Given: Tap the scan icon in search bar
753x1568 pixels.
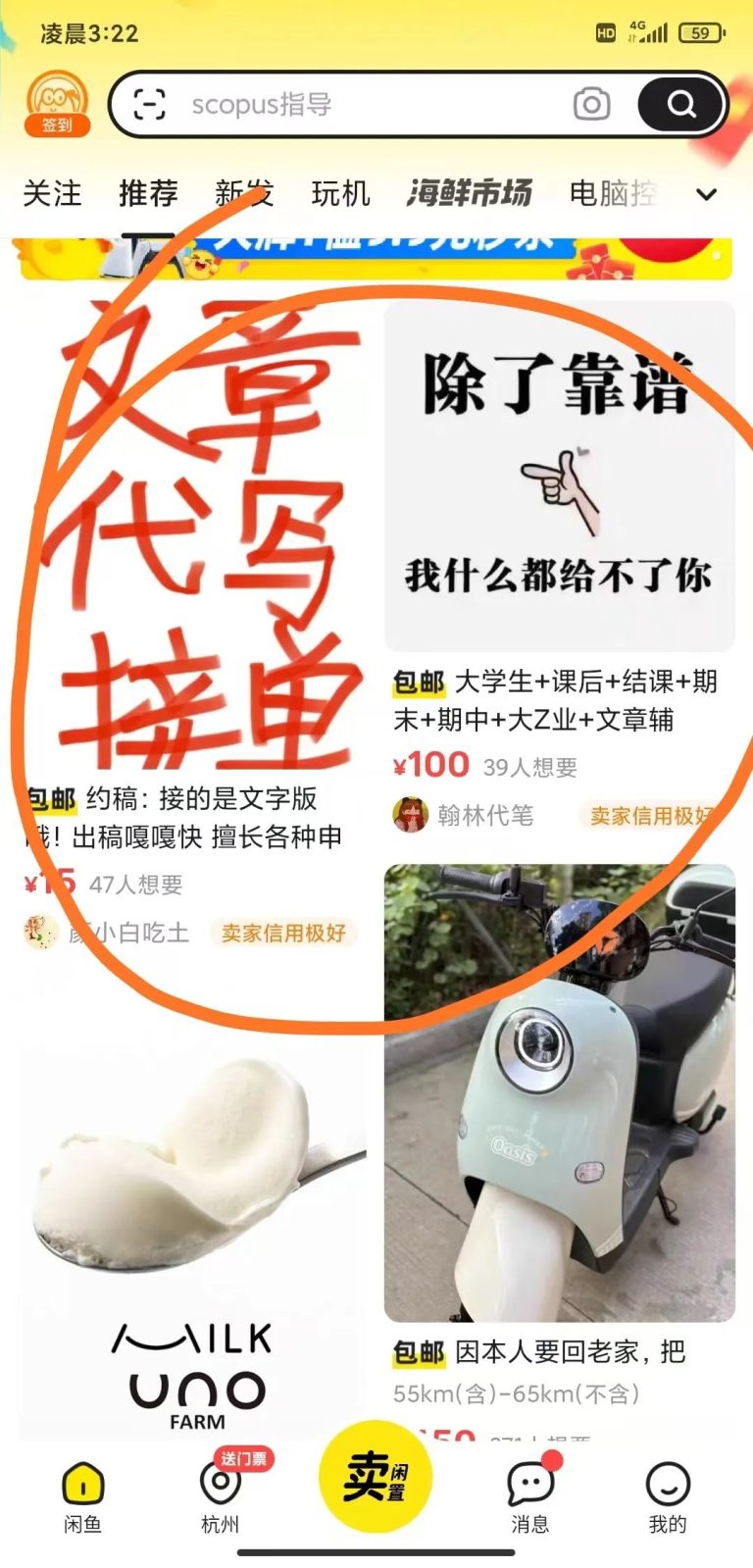Looking at the screenshot, I should tap(149, 104).
